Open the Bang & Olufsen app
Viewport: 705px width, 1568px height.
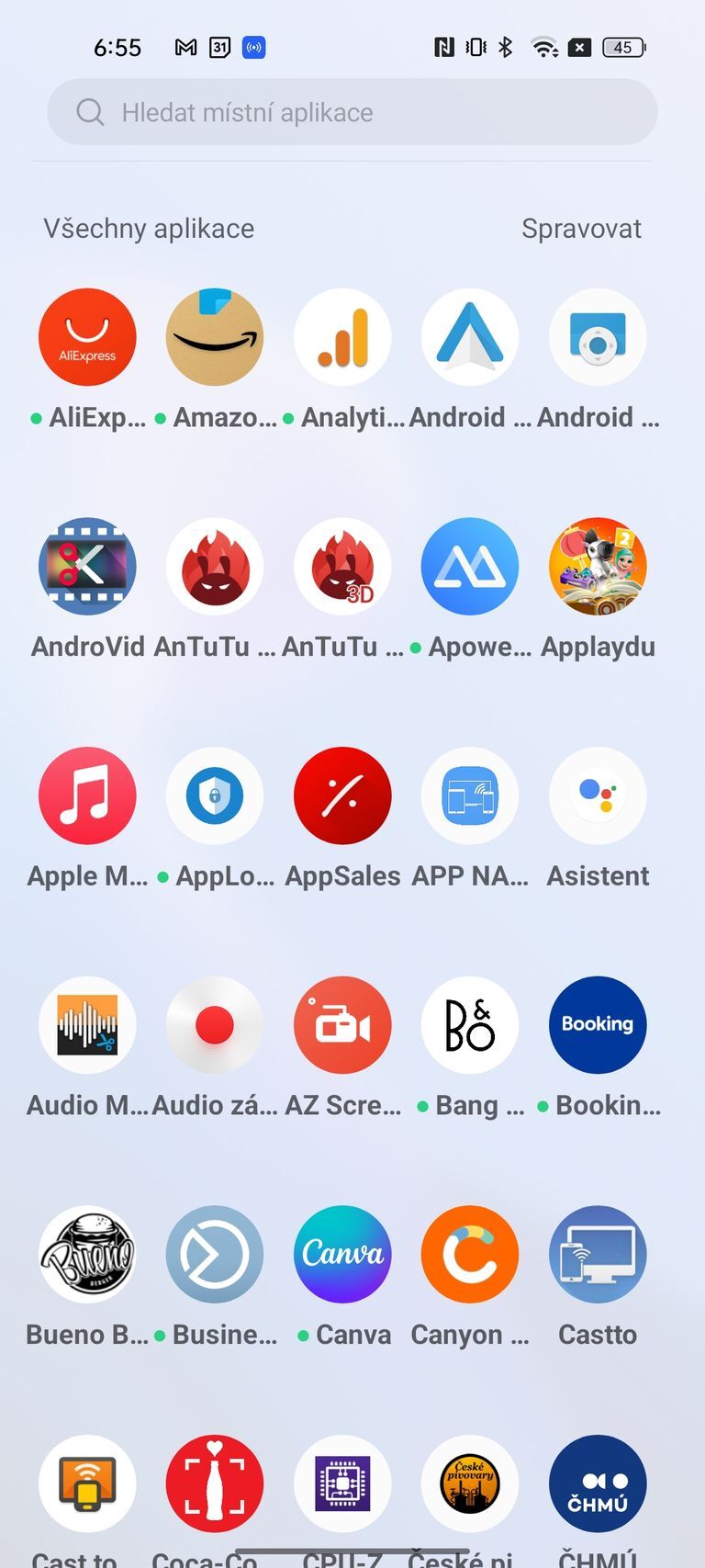click(x=469, y=1025)
